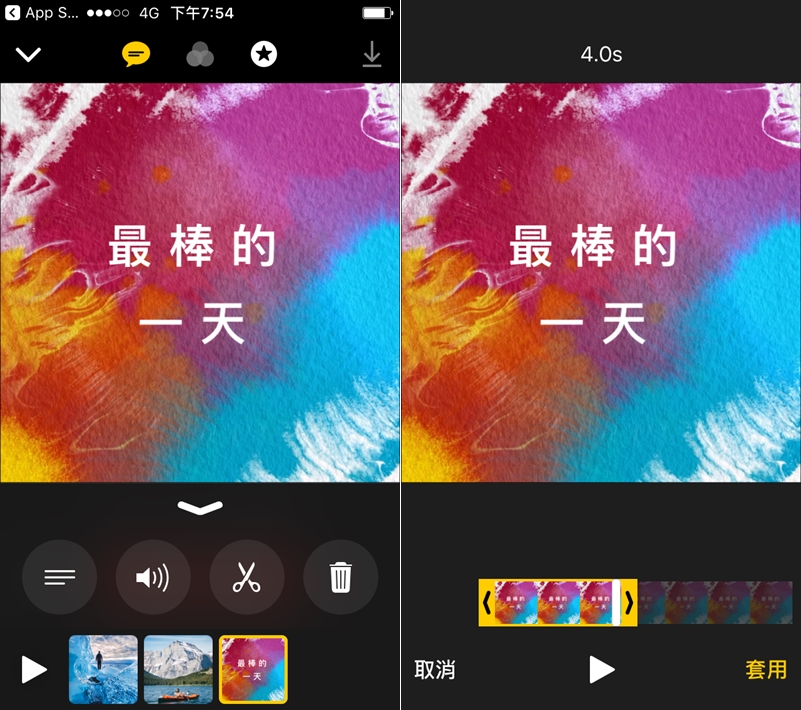Play the project from the clip strip
Screen dimensions: 801x710
(x=34, y=669)
